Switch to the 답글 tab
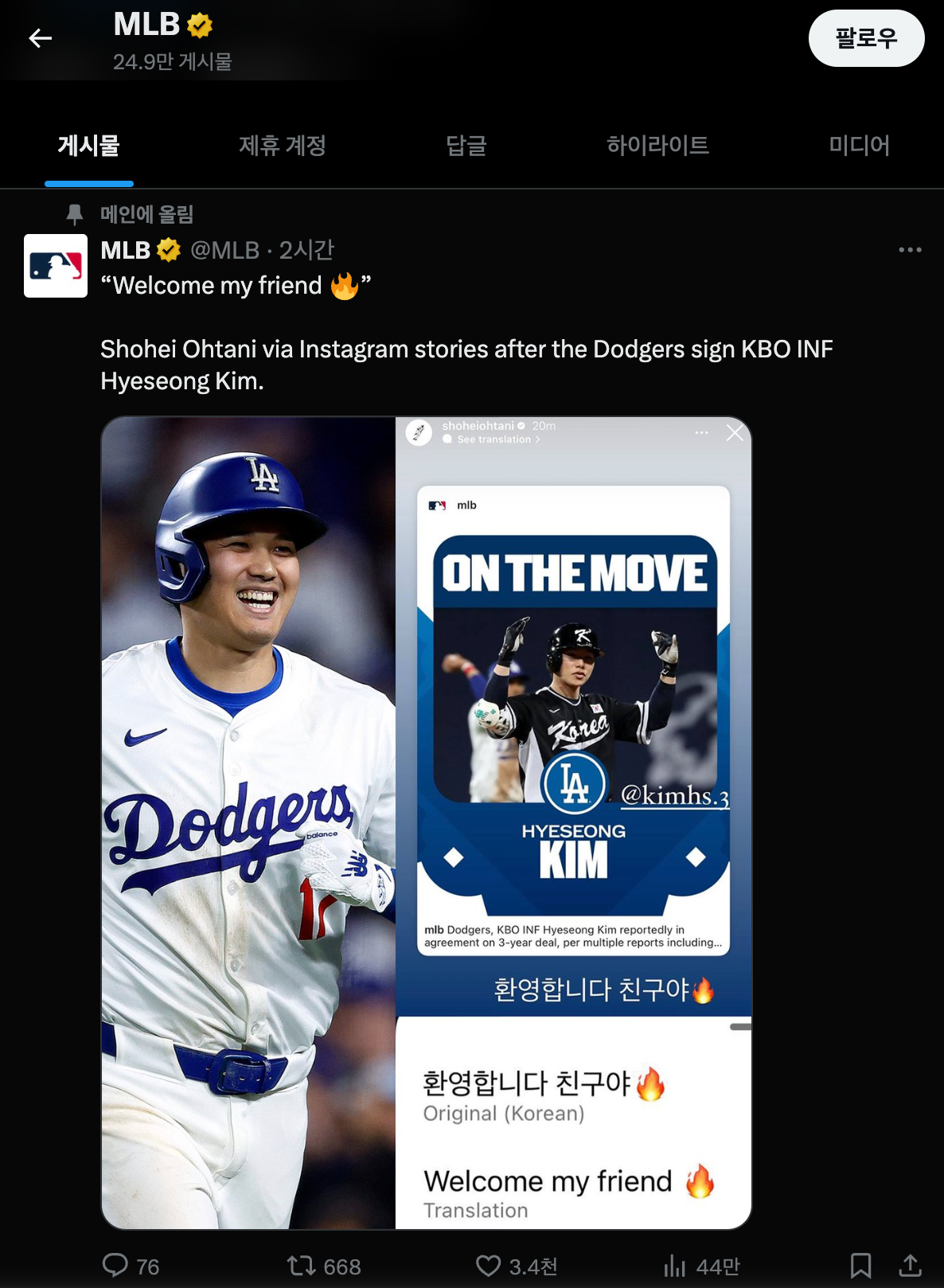Screen dimensions: 944x1288 (466, 146)
